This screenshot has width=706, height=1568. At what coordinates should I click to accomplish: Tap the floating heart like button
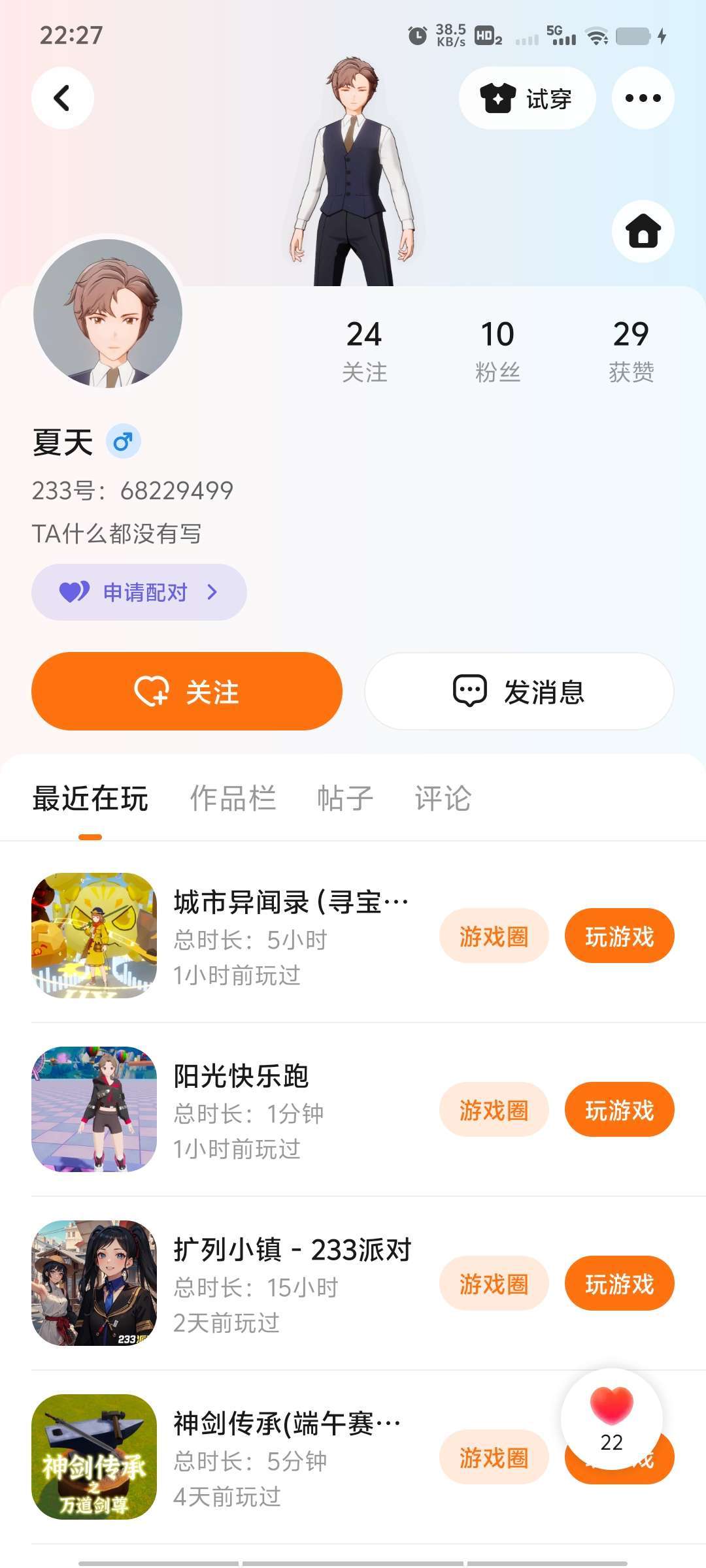611,1418
